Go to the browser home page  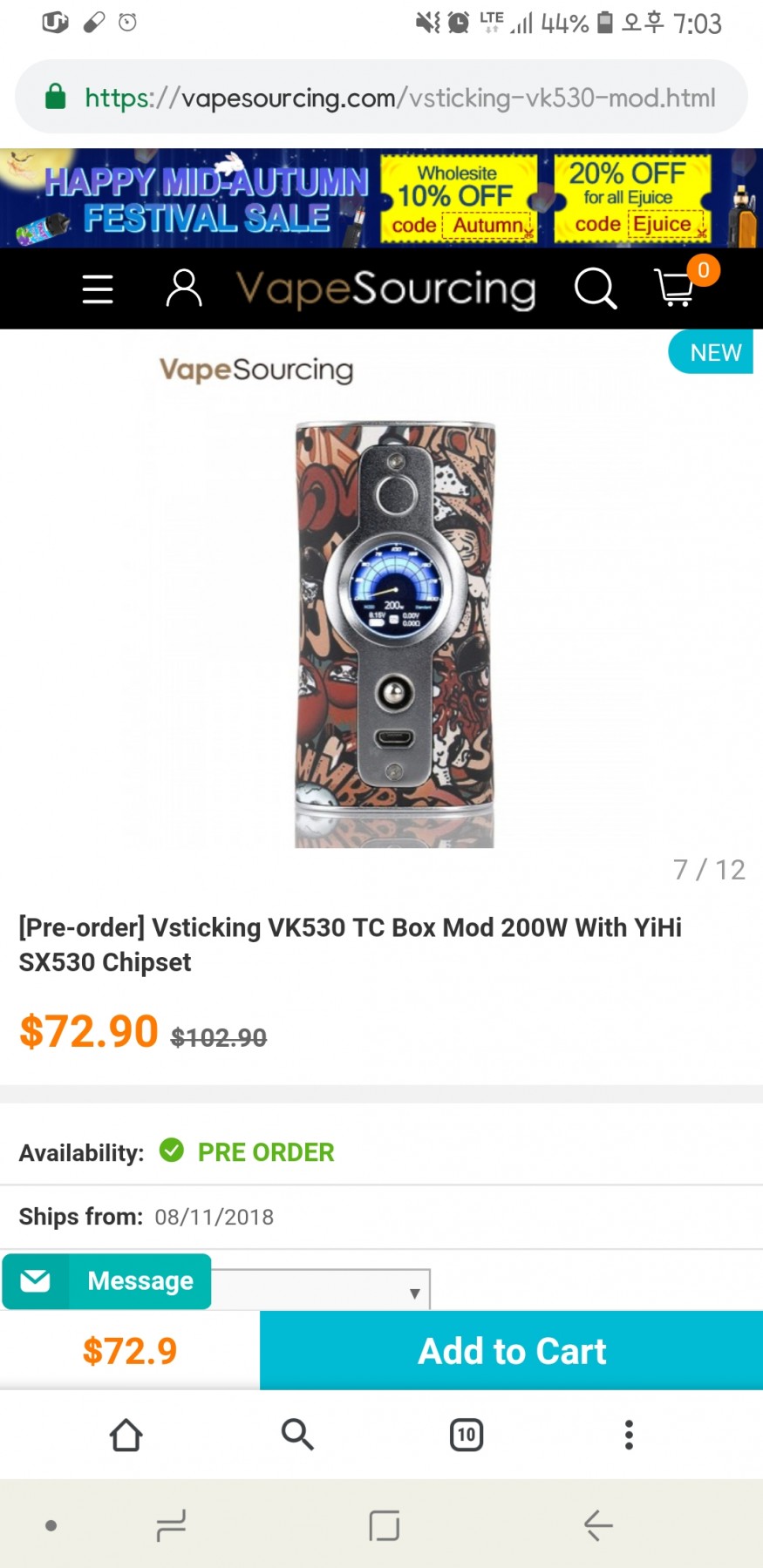[126, 1435]
